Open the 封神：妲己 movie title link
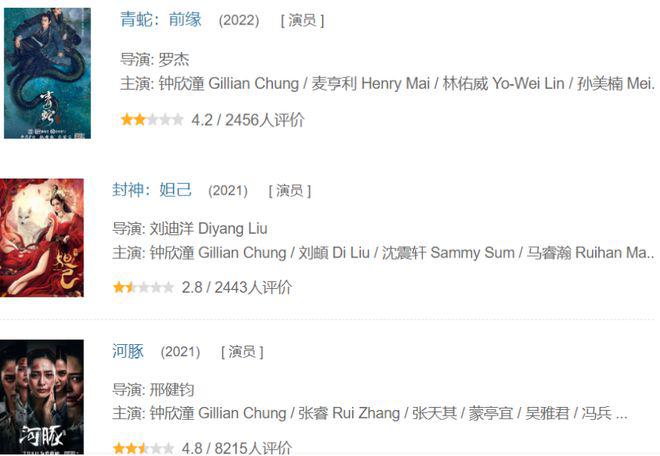This screenshot has height=456, width=660. [x=152, y=189]
